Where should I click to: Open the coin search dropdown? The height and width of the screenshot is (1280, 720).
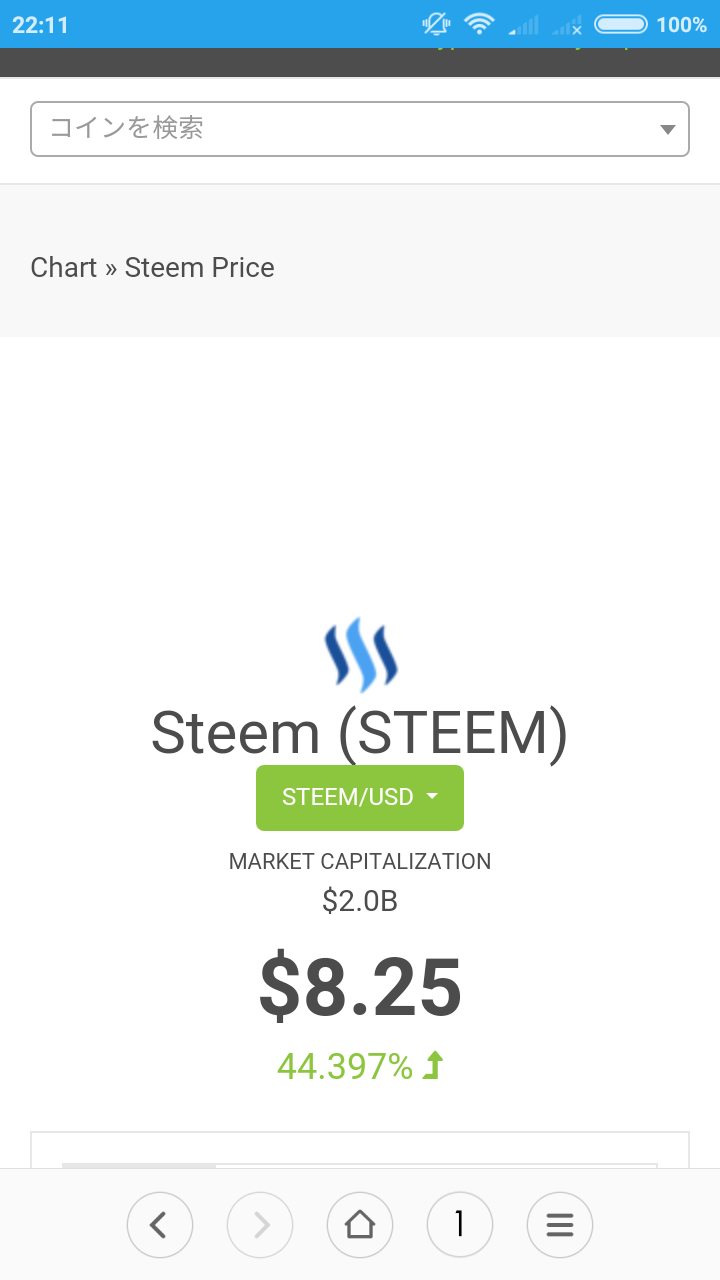pos(360,129)
